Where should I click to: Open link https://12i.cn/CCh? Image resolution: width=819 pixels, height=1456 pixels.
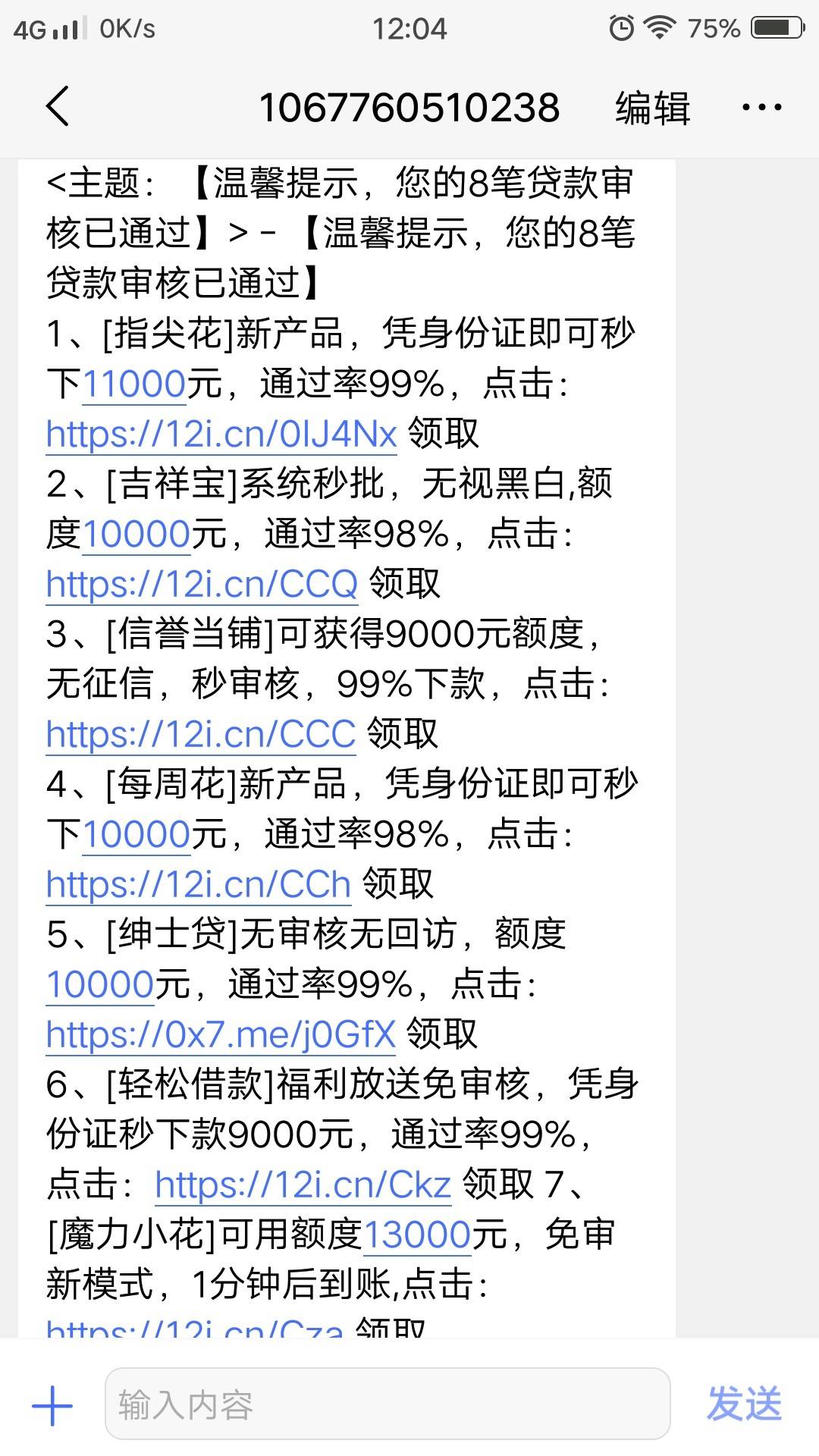(199, 885)
